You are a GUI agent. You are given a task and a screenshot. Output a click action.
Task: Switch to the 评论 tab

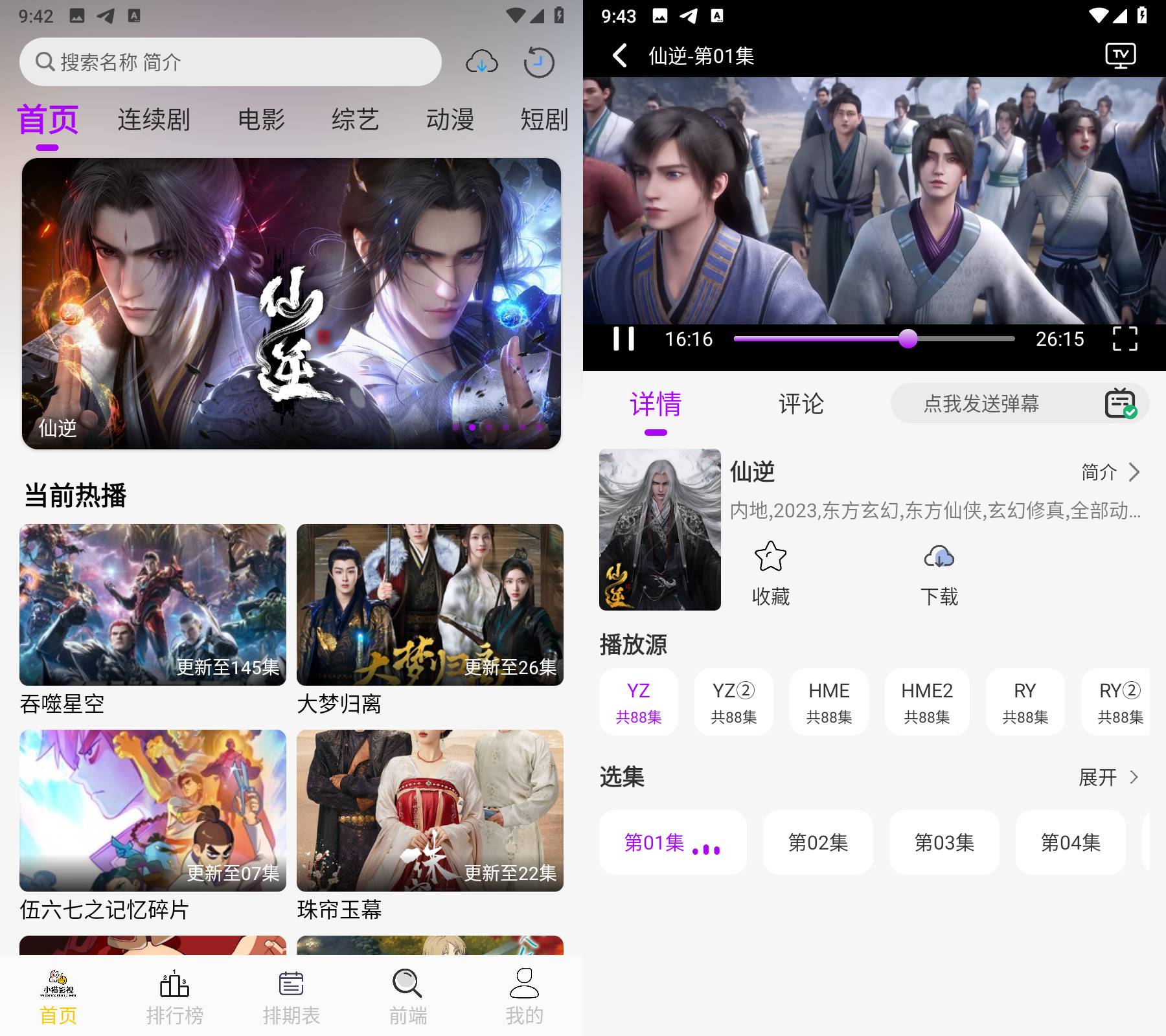pyautogui.click(x=801, y=404)
